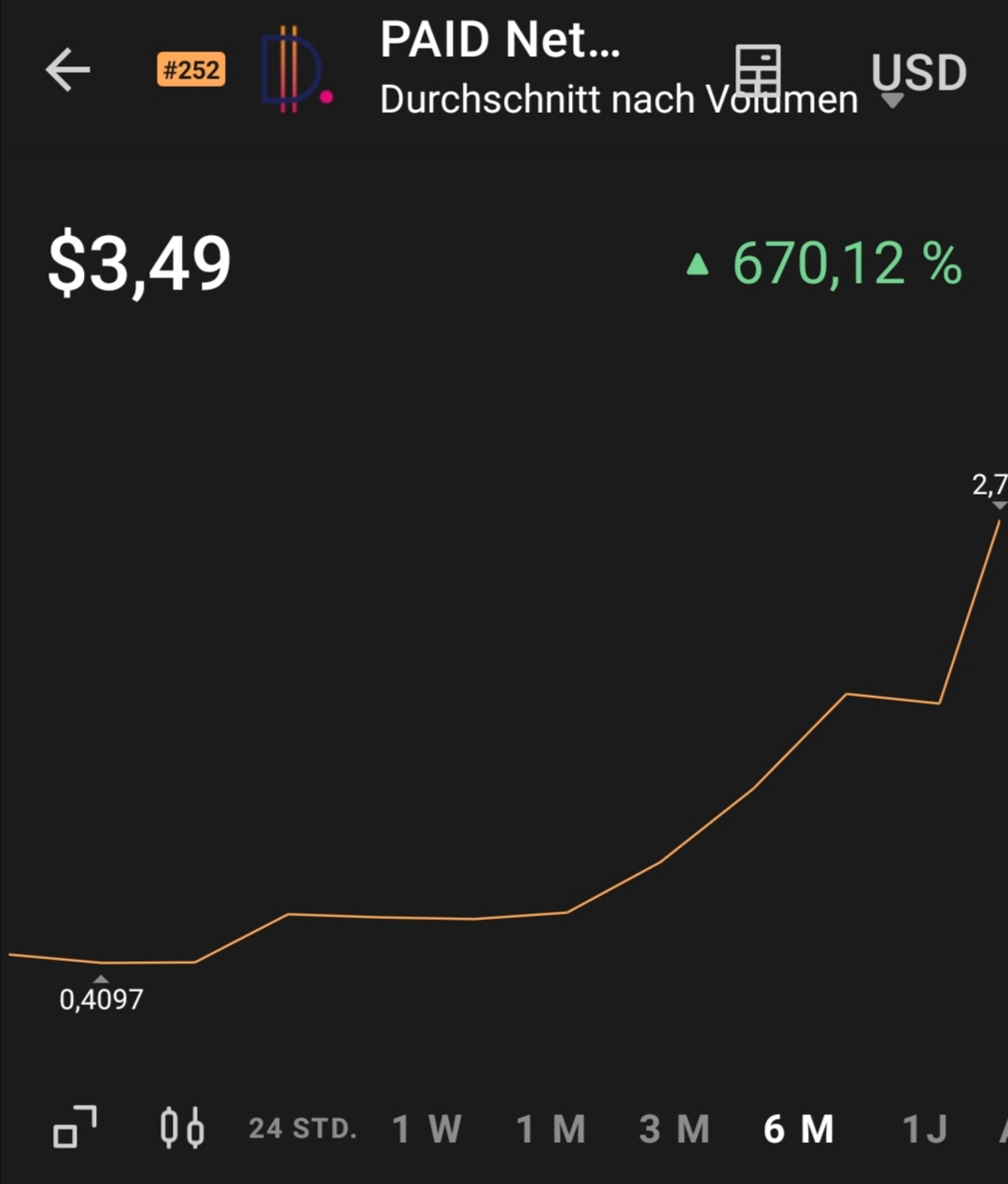Image resolution: width=1008 pixels, height=1184 pixels.
Task: Go back using the arrow icon
Action: point(68,71)
